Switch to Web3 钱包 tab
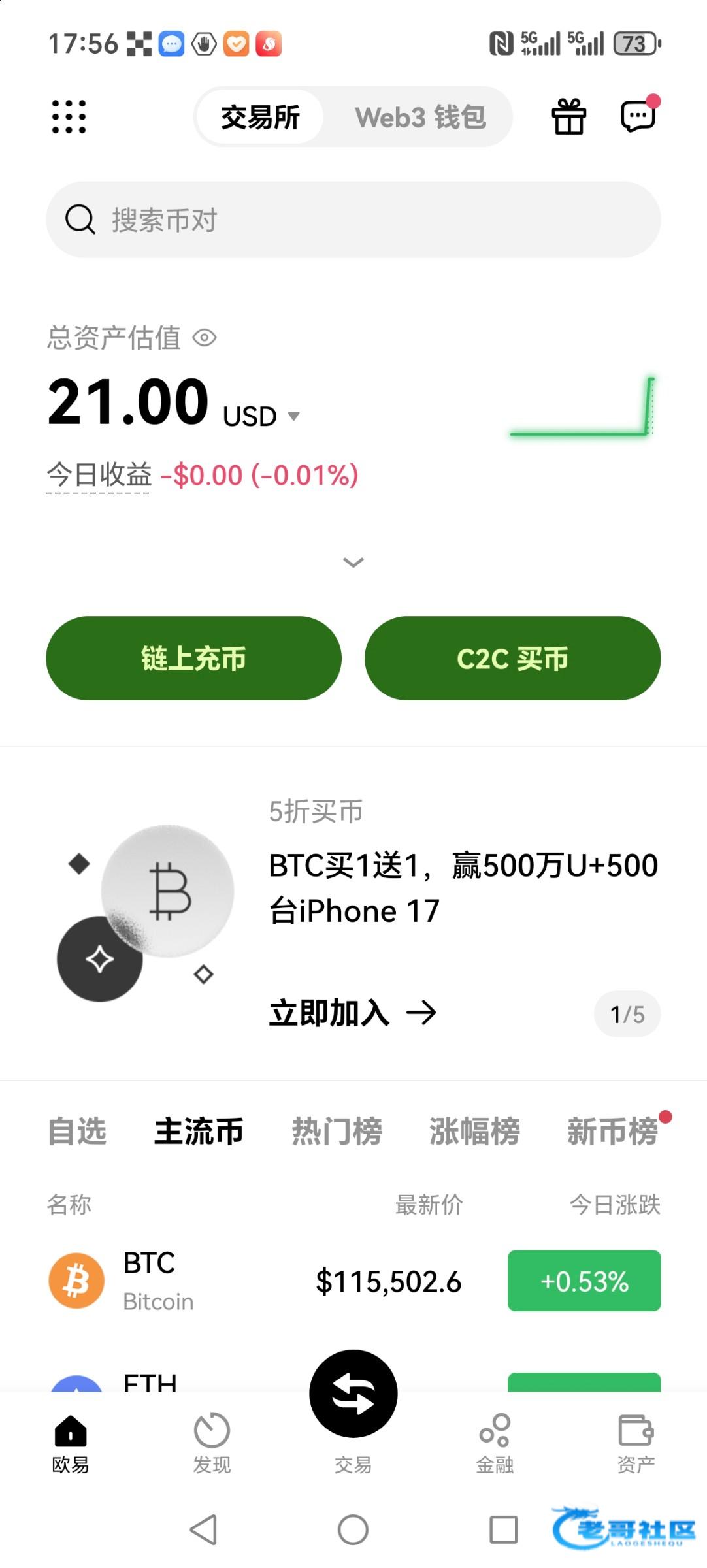Viewport: 707px width, 1568px height. click(420, 118)
